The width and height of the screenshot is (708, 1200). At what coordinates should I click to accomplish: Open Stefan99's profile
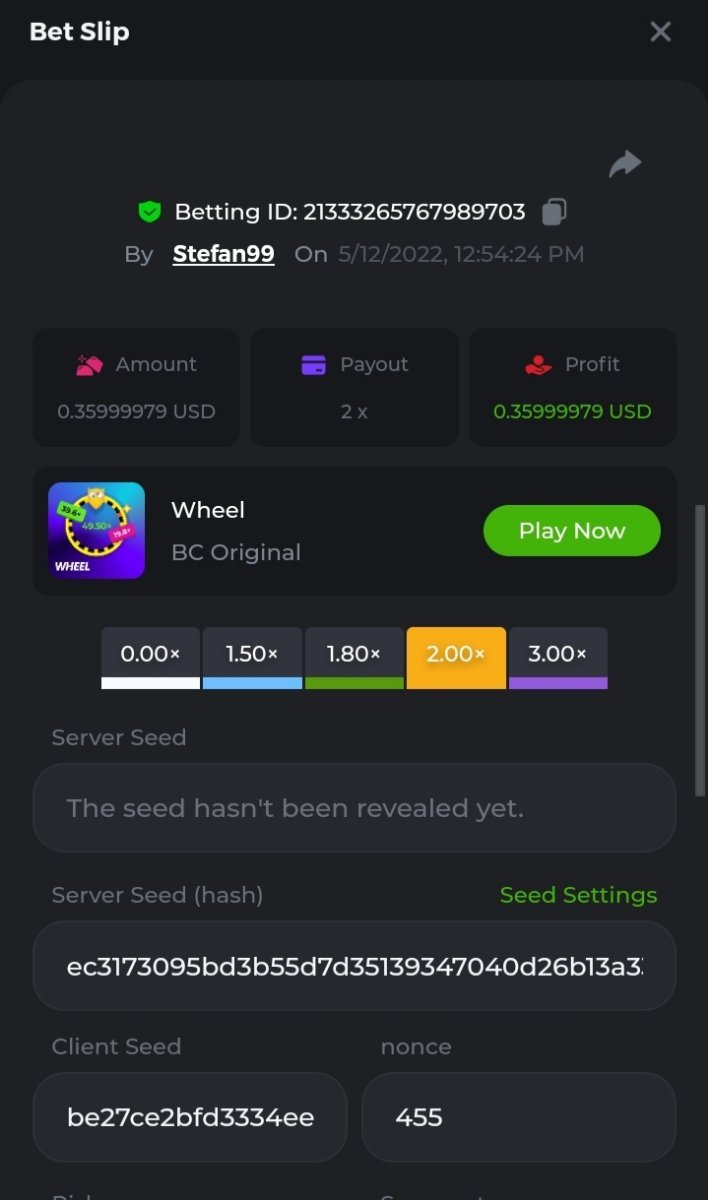[x=223, y=254]
